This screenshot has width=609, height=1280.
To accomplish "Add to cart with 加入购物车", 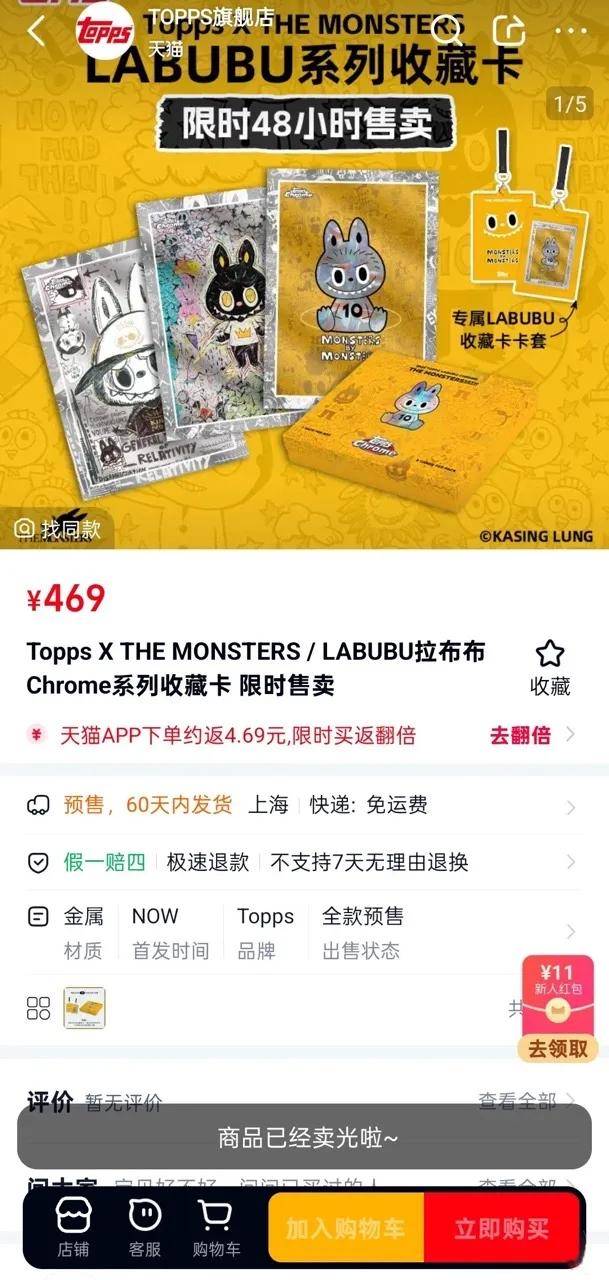I will [345, 1228].
